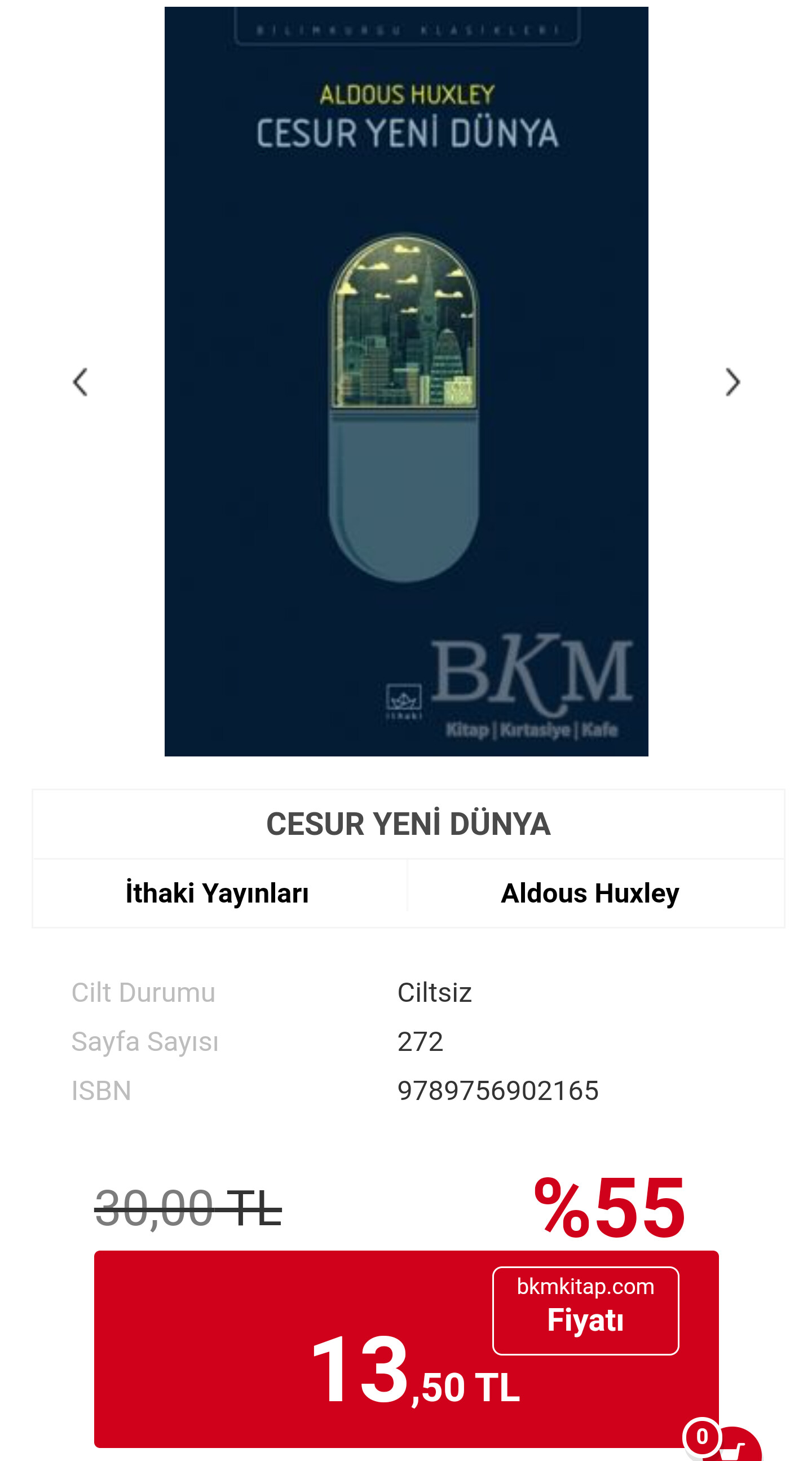Open the Aldous Huxley author page

pos(590,893)
